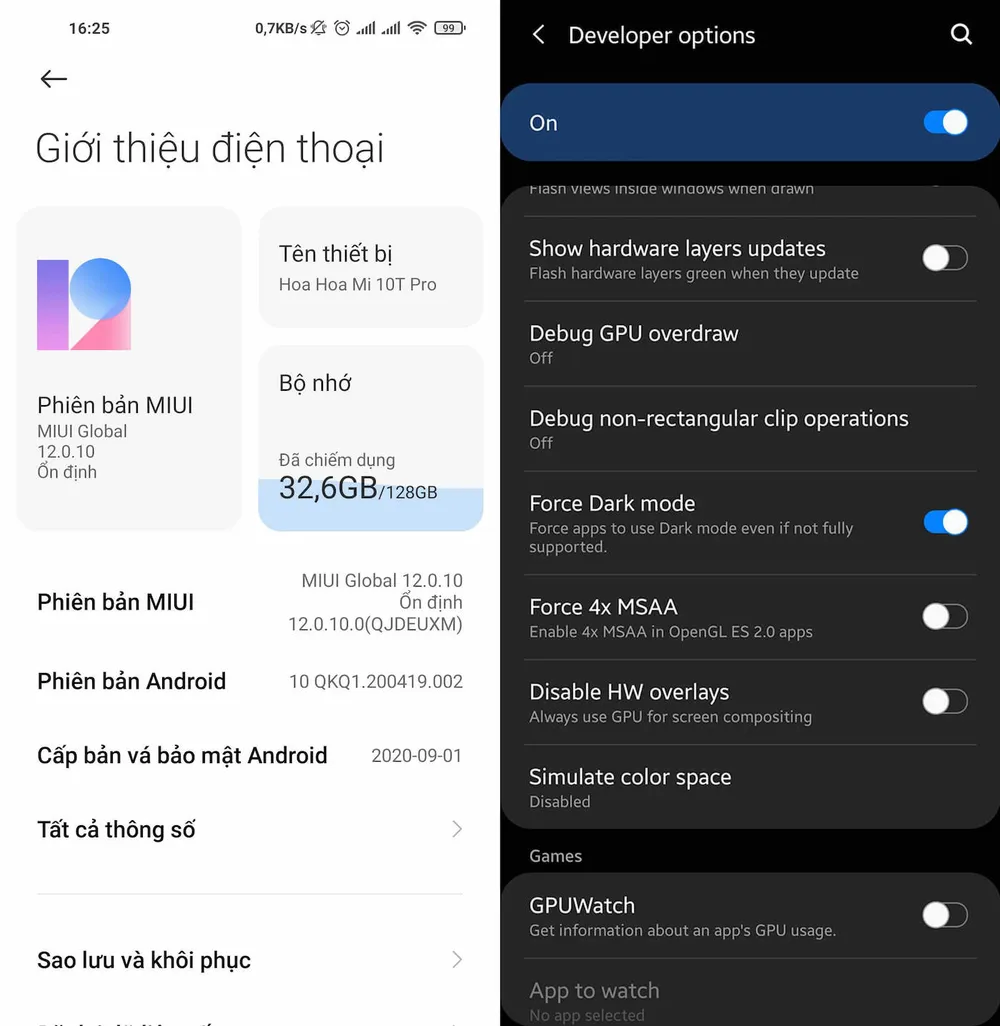Open Cấp bản vá bảo mật Android
The width and height of the screenshot is (1000, 1026).
click(x=250, y=756)
